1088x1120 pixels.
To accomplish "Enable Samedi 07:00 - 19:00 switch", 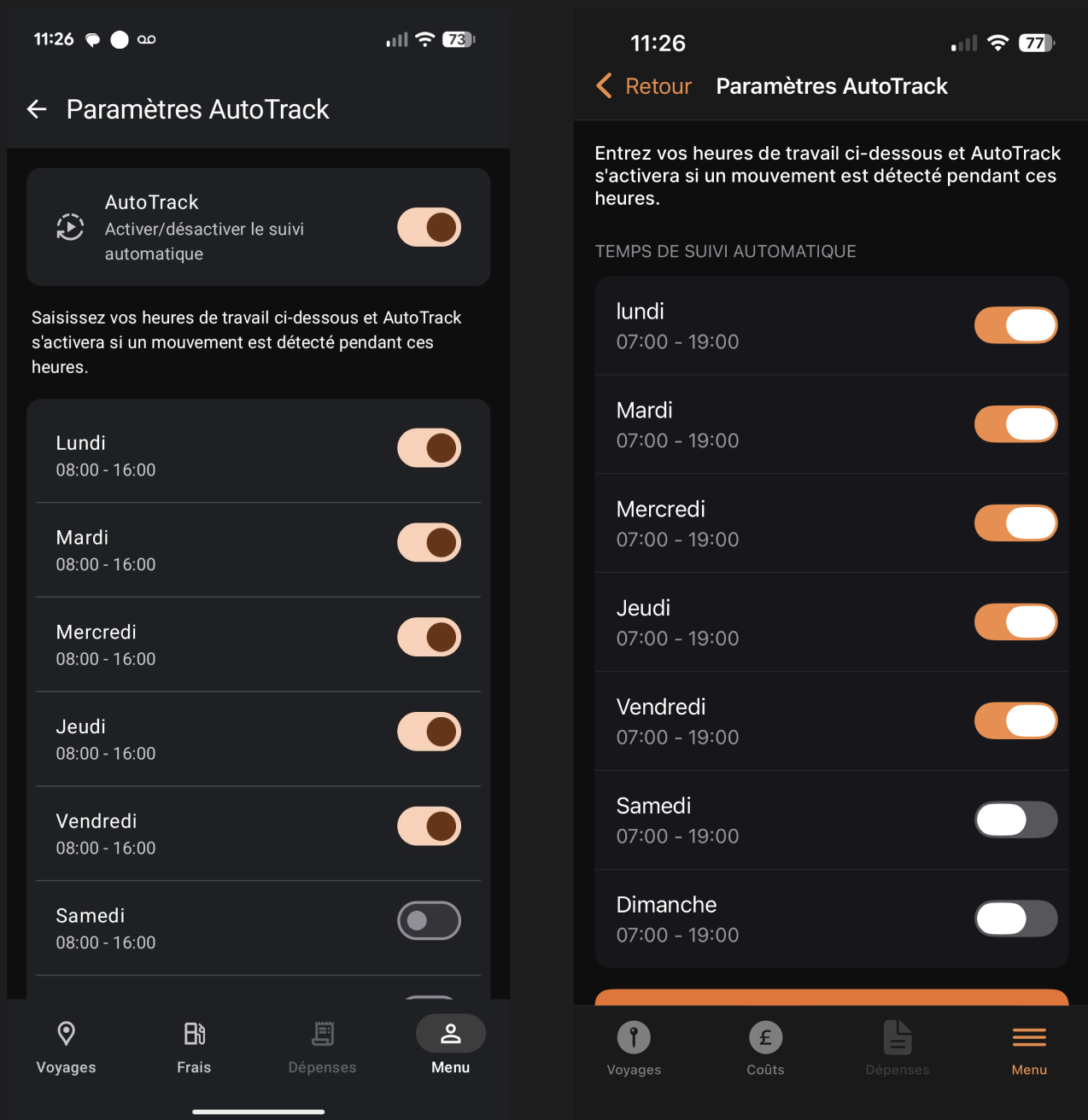I will tap(1016, 820).
